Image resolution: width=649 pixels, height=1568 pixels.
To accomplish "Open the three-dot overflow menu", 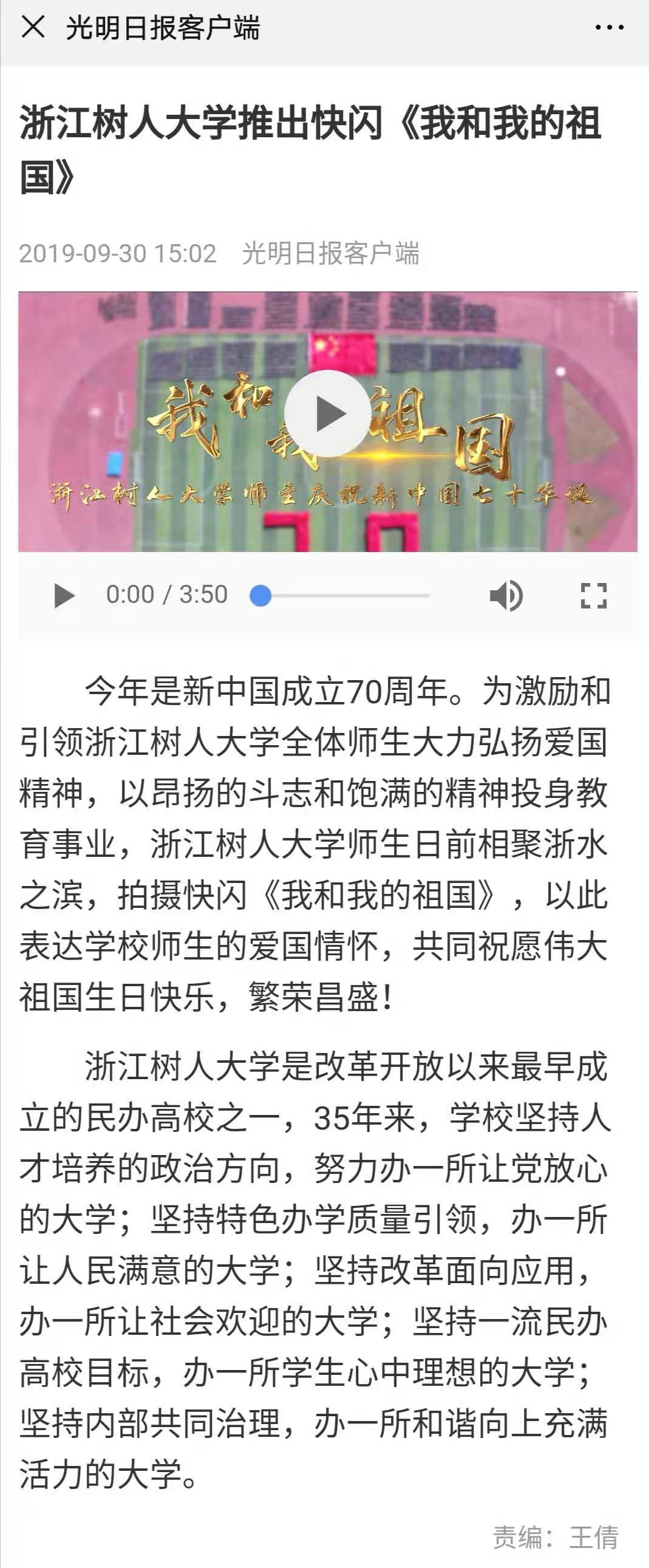I will 610,27.
